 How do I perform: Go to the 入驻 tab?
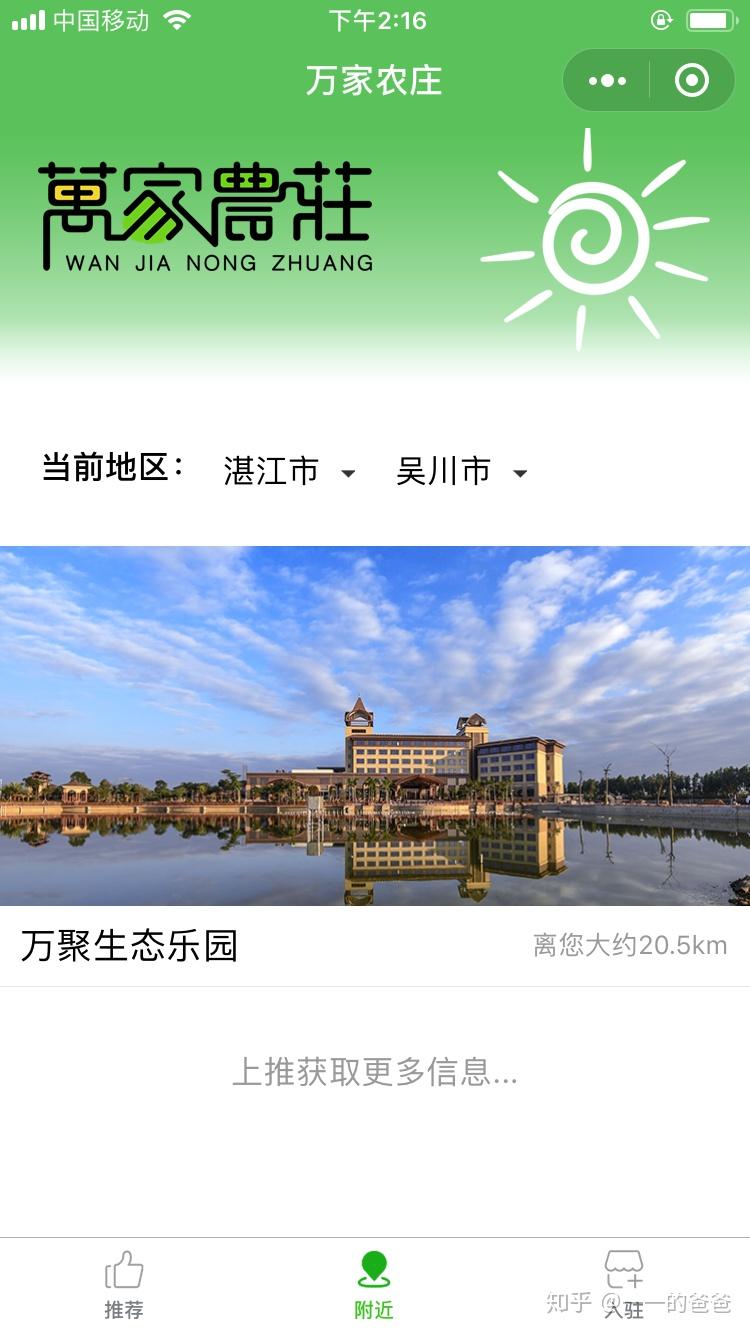click(624, 1285)
